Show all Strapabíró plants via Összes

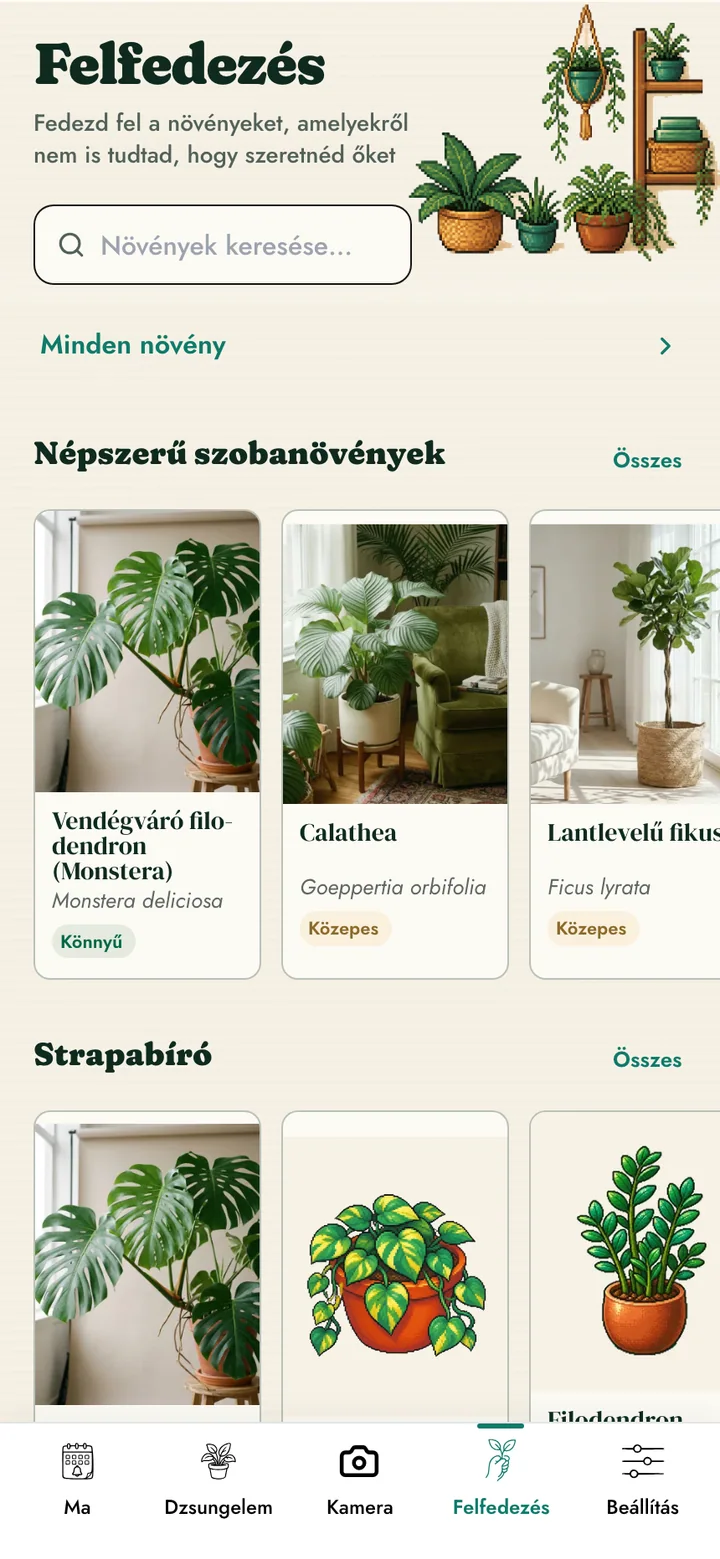[x=647, y=1060]
